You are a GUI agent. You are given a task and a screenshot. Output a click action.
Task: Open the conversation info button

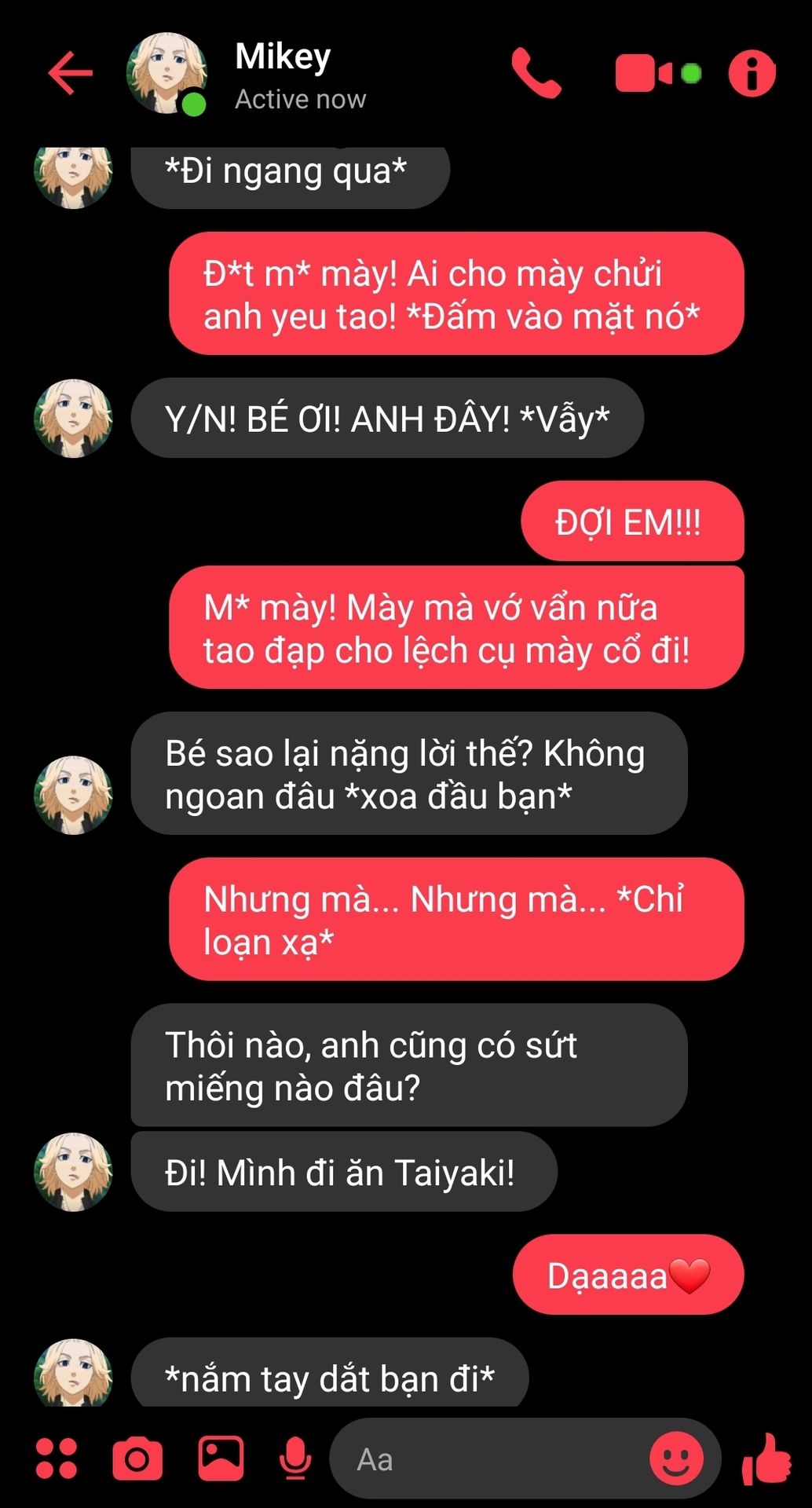coord(752,73)
